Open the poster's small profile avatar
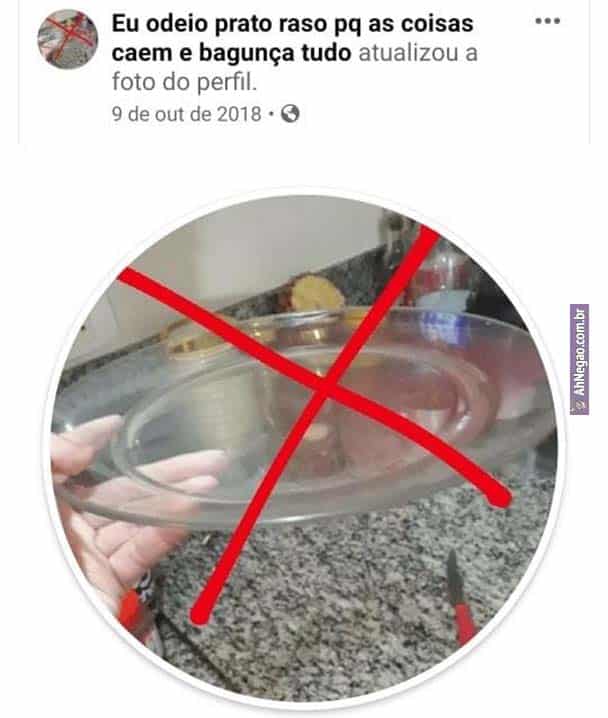Screen dimensions: 608x718 (67, 39)
